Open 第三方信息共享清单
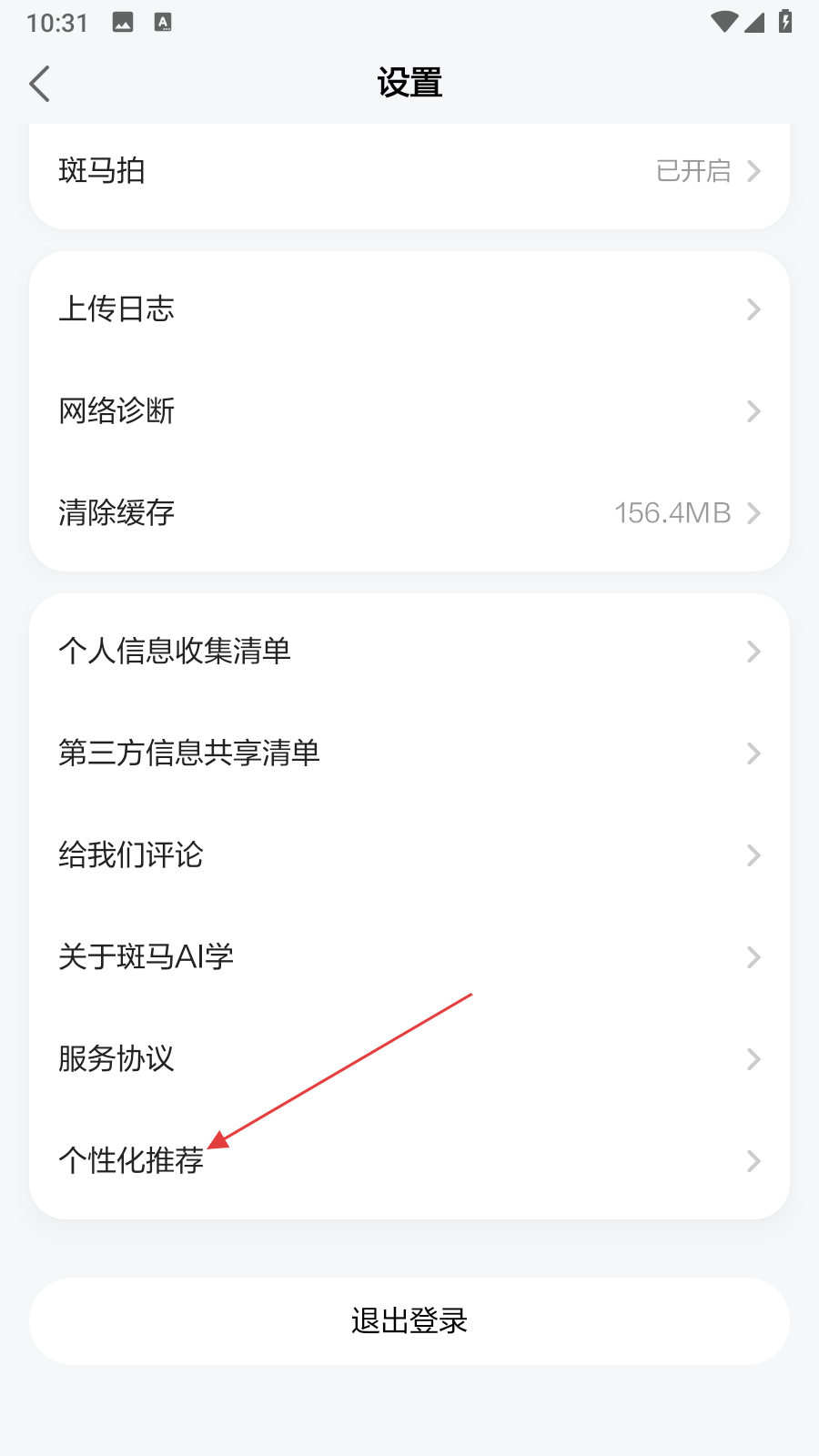The height and width of the screenshot is (1456, 819). pyautogui.click(x=409, y=753)
